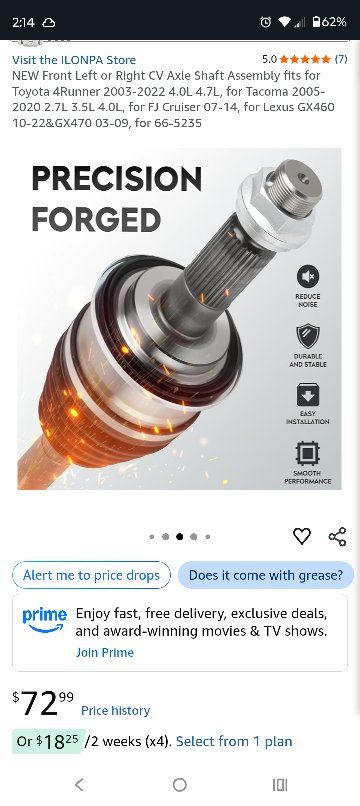Share this product listing
The width and height of the screenshot is (360, 806).
(x=337, y=536)
